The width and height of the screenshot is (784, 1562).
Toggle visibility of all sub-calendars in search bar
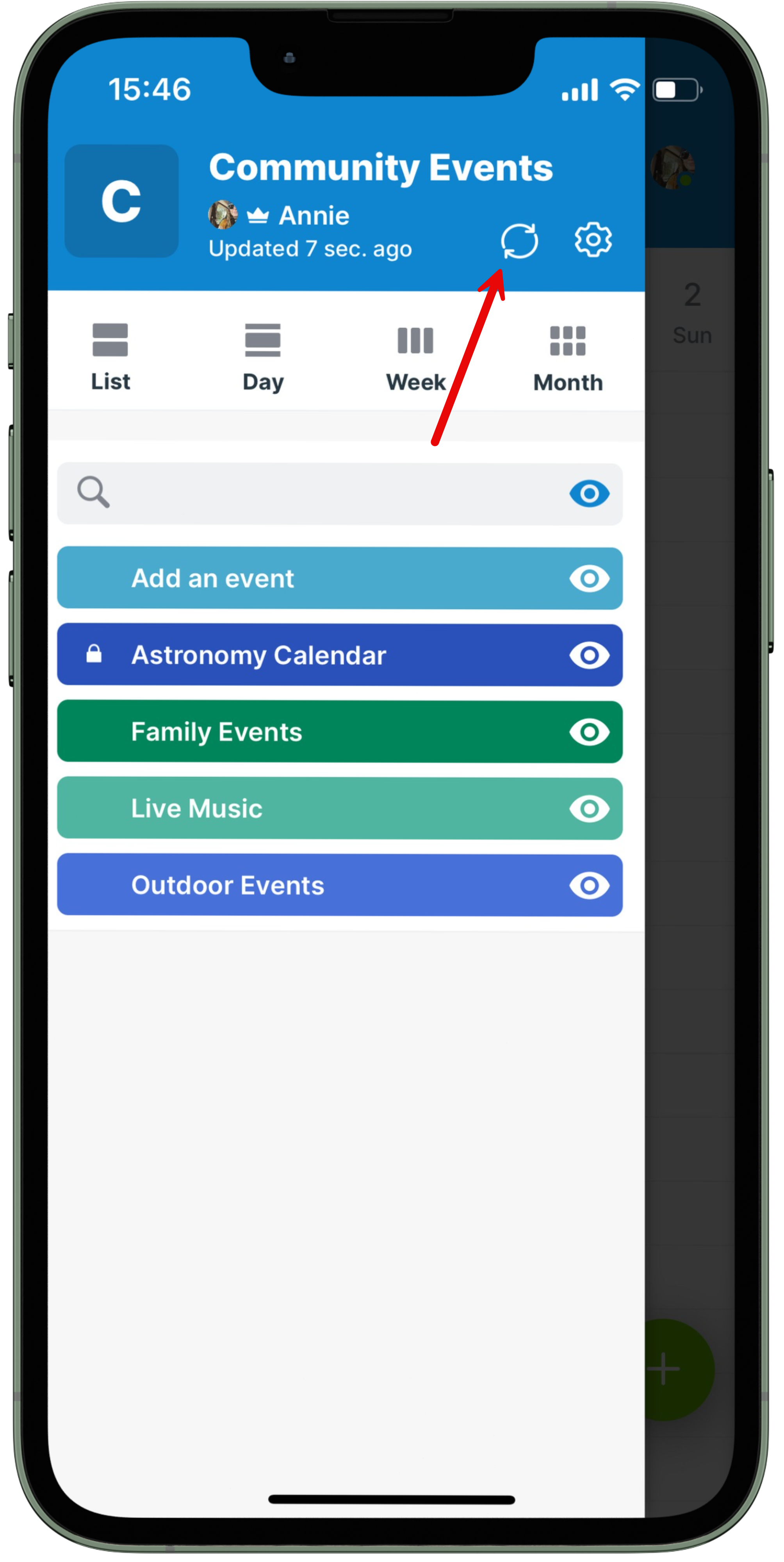point(589,494)
